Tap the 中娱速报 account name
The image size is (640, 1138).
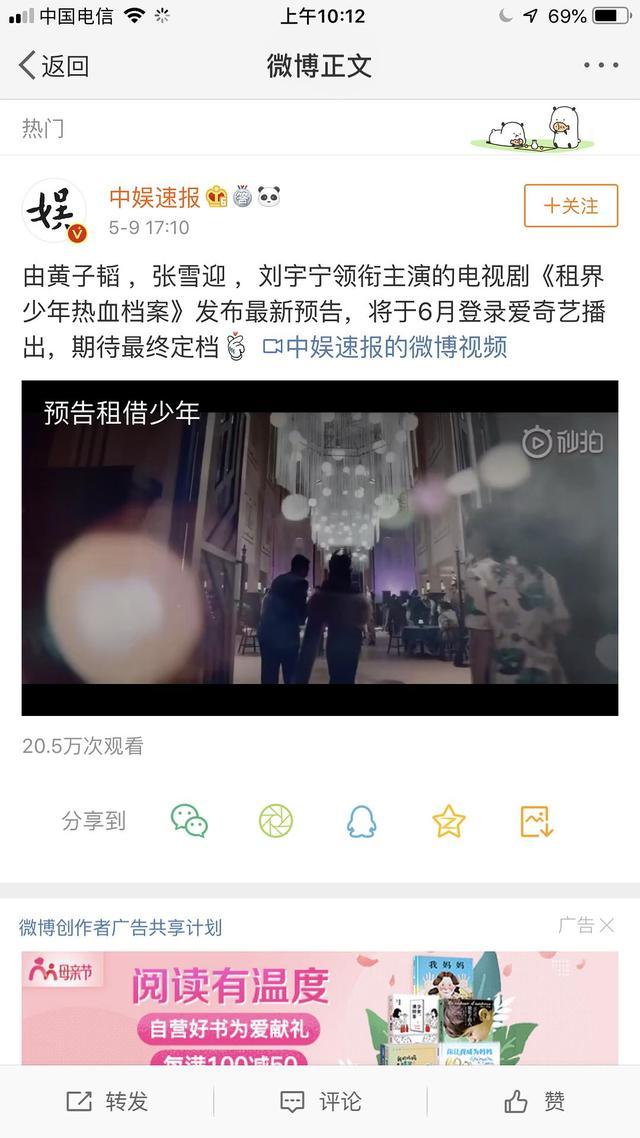tap(155, 197)
